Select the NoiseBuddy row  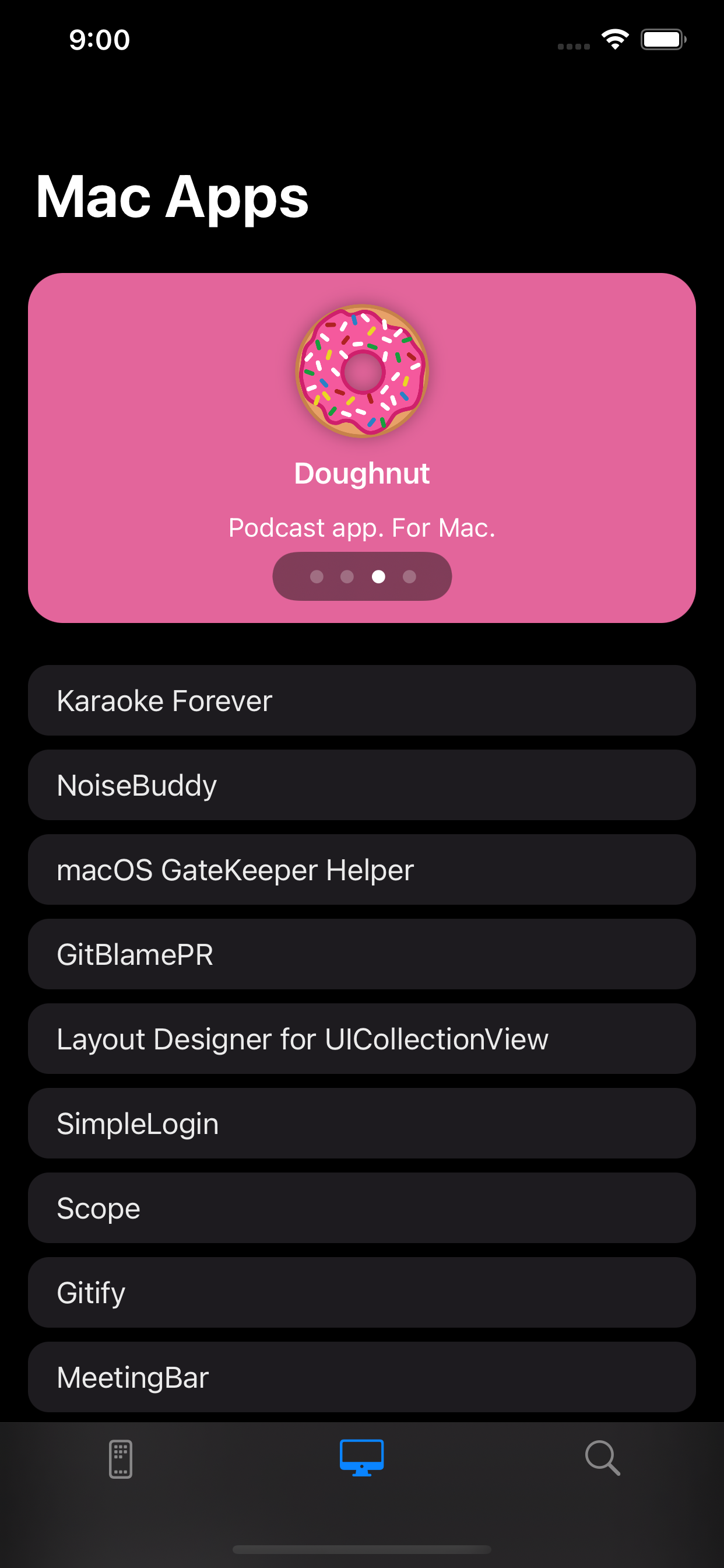(x=362, y=785)
